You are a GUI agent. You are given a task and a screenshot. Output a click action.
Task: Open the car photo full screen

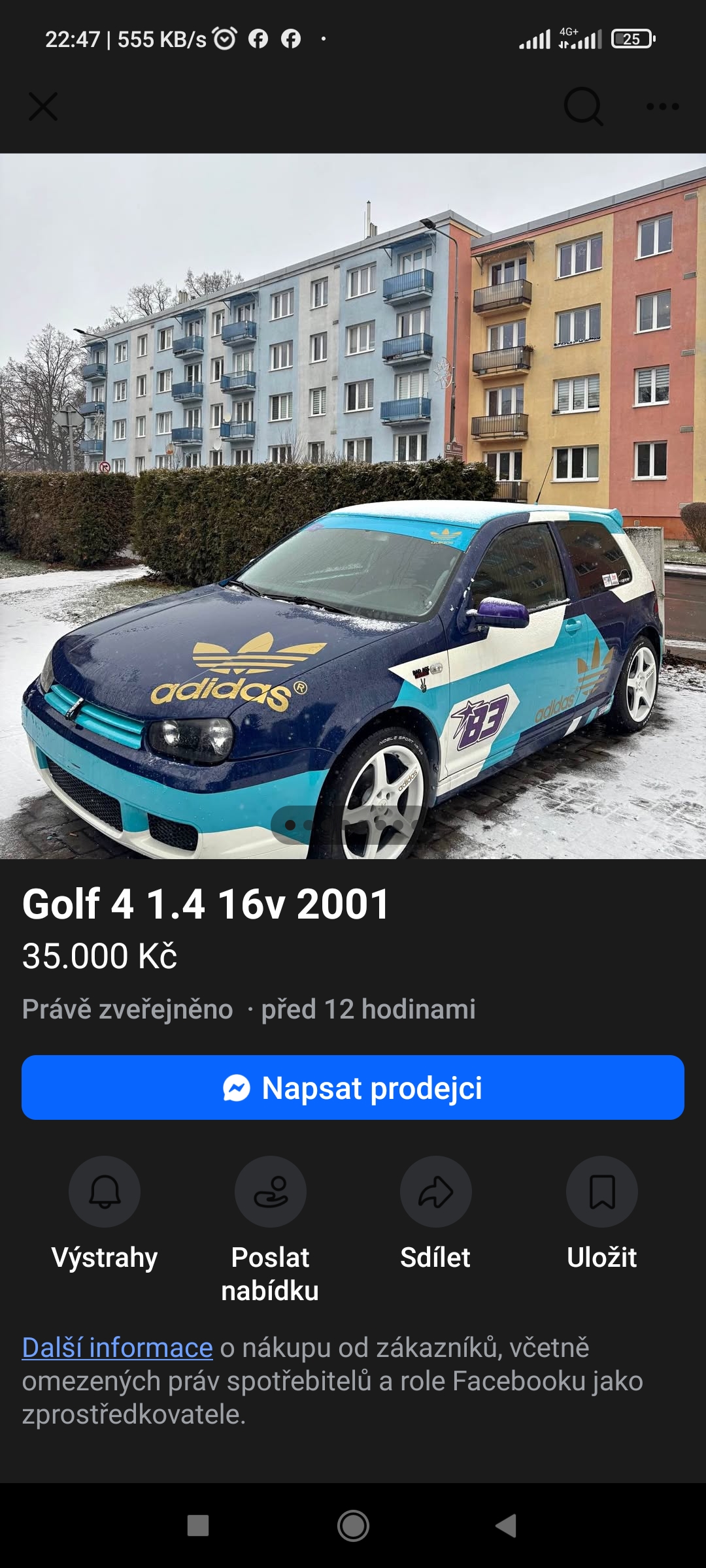tap(353, 510)
